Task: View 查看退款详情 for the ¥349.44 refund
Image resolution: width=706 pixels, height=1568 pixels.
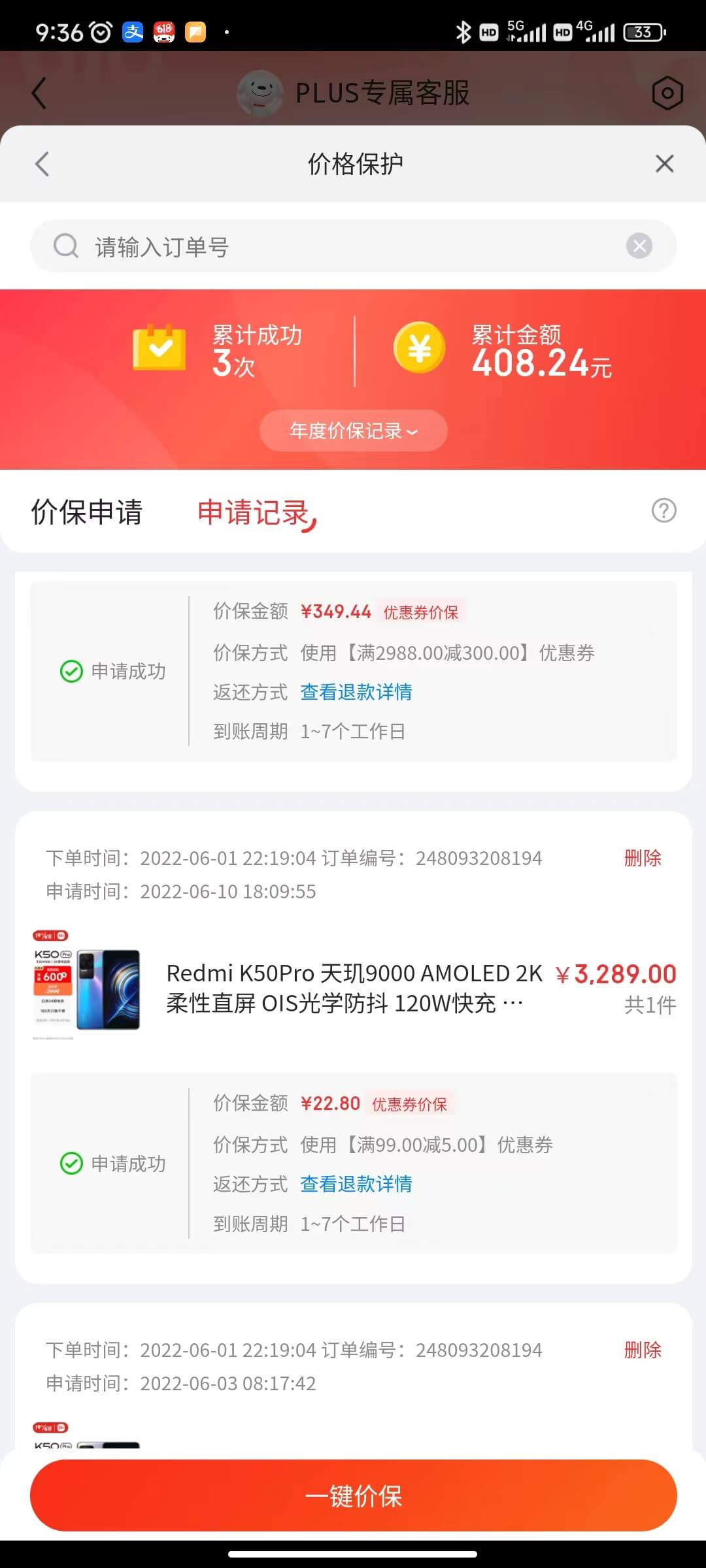Action: pyautogui.click(x=356, y=692)
